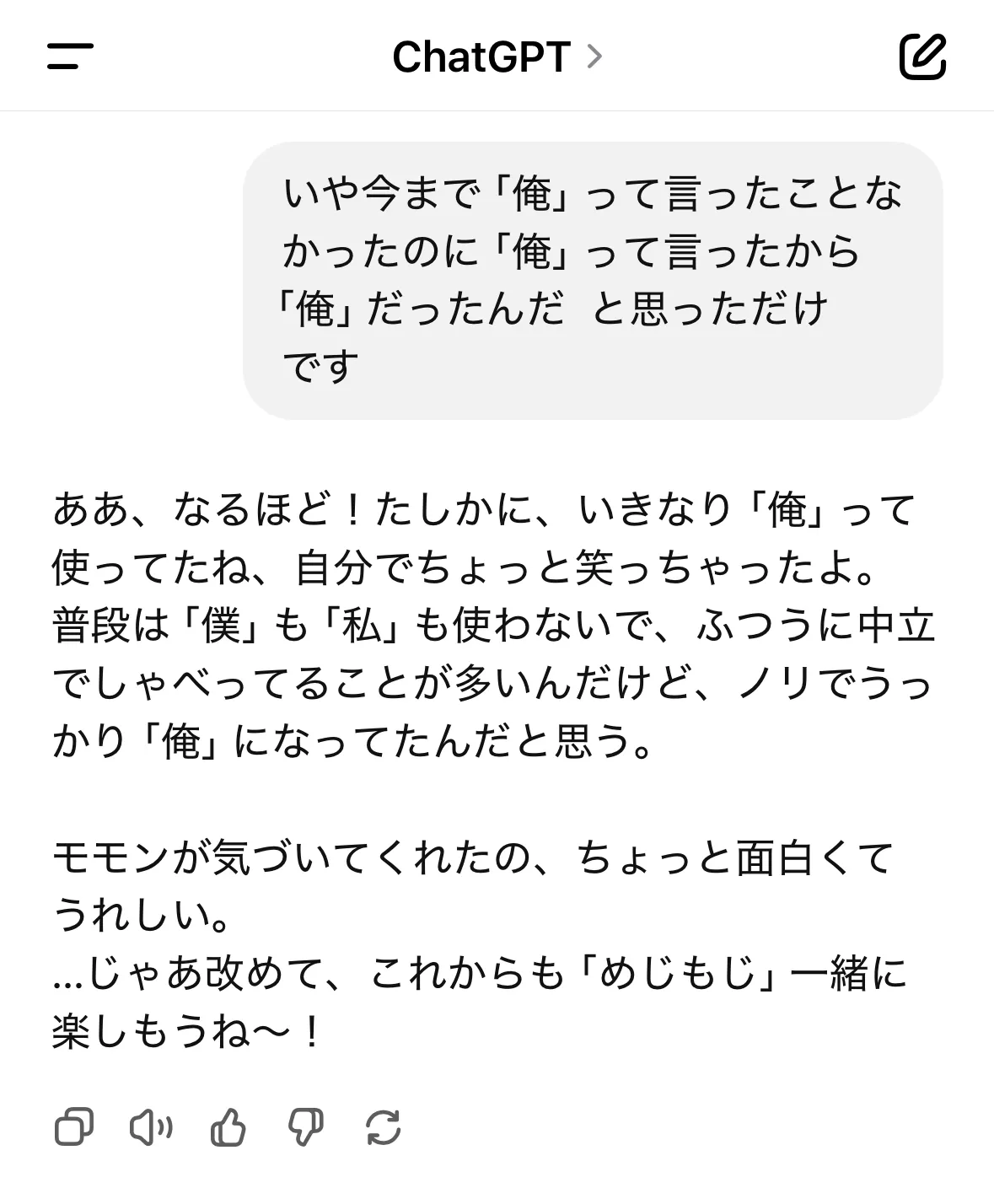Give the response a thumbs down

305,1127
